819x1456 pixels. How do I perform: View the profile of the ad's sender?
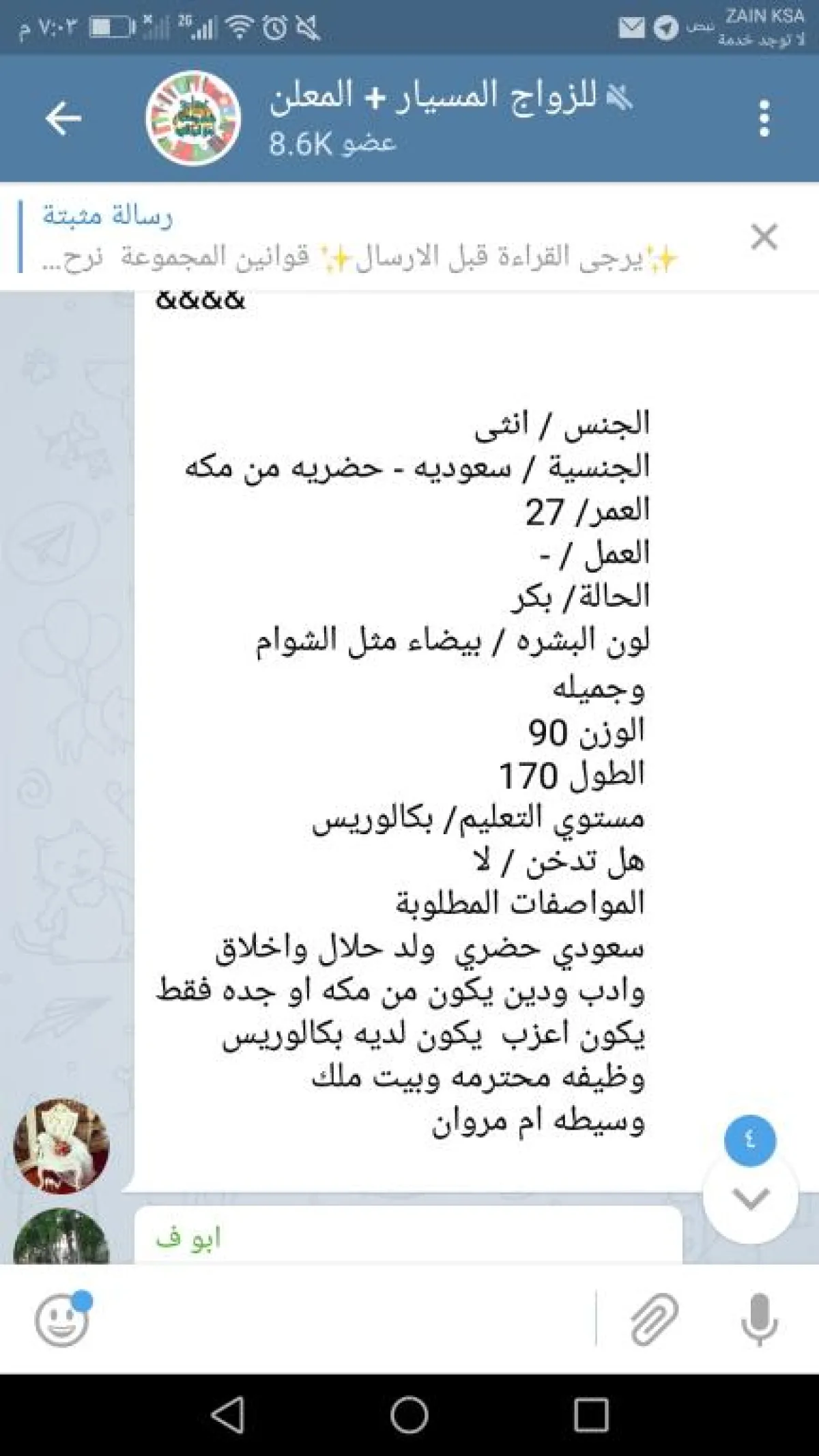point(61,1146)
